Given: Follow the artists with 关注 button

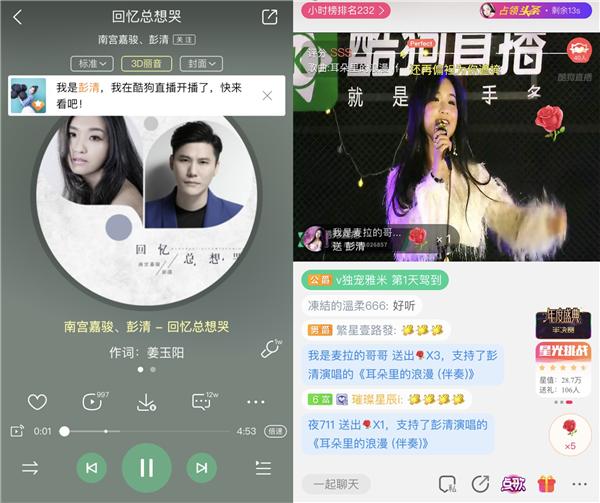Looking at the screenshot, I should pos(183,40).
